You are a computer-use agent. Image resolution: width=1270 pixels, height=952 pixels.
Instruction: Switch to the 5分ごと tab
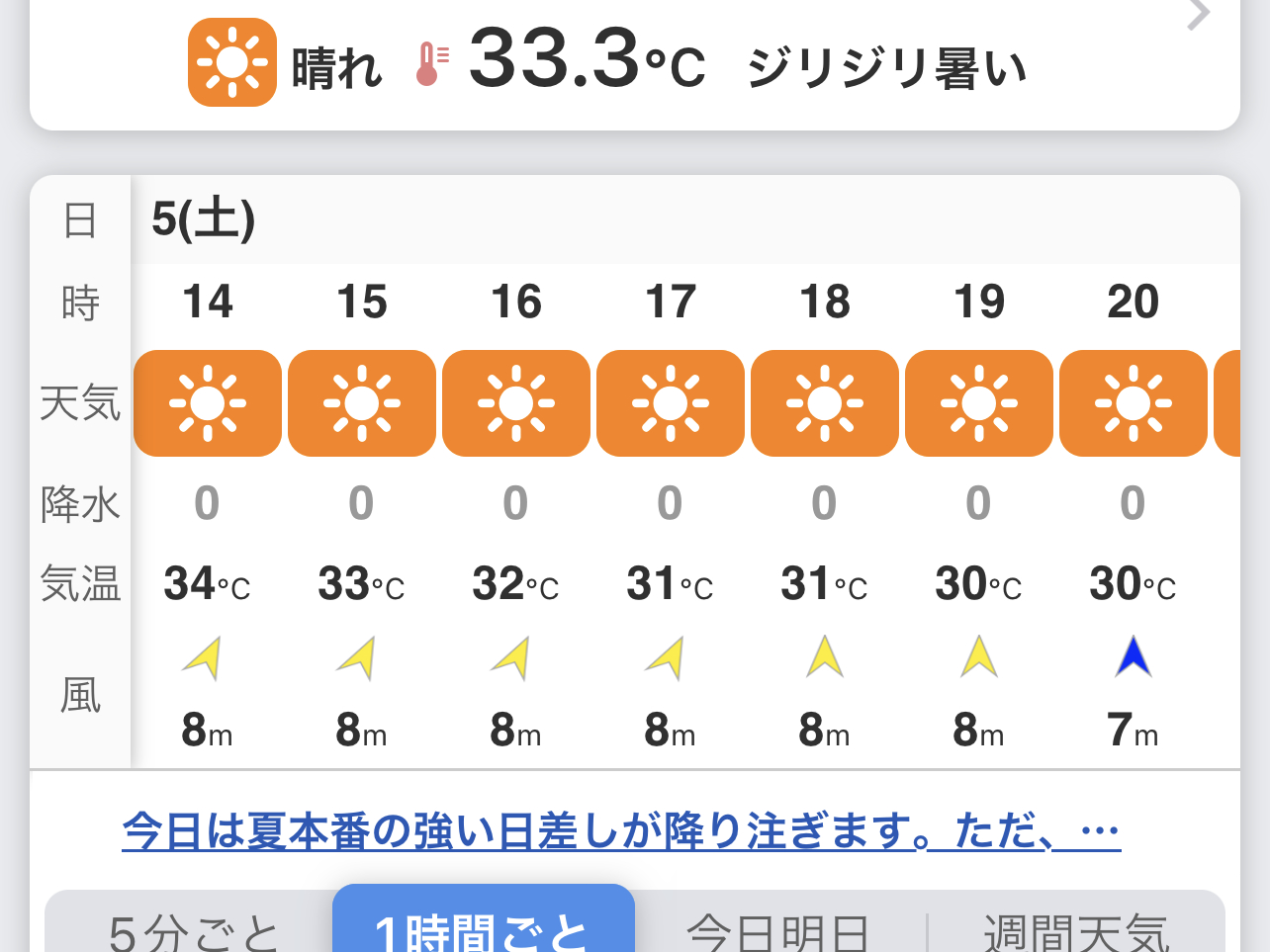(x=194, y=929)
